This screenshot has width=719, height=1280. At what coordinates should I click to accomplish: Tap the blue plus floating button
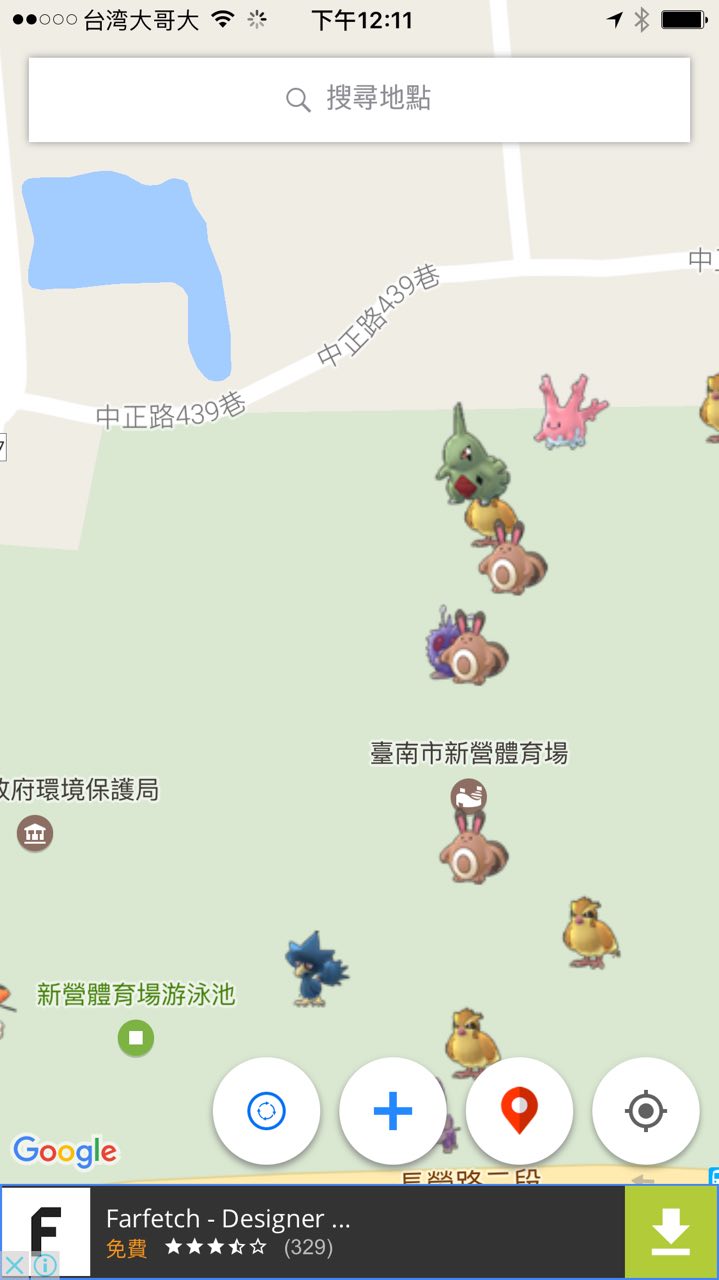[393, 1111]
